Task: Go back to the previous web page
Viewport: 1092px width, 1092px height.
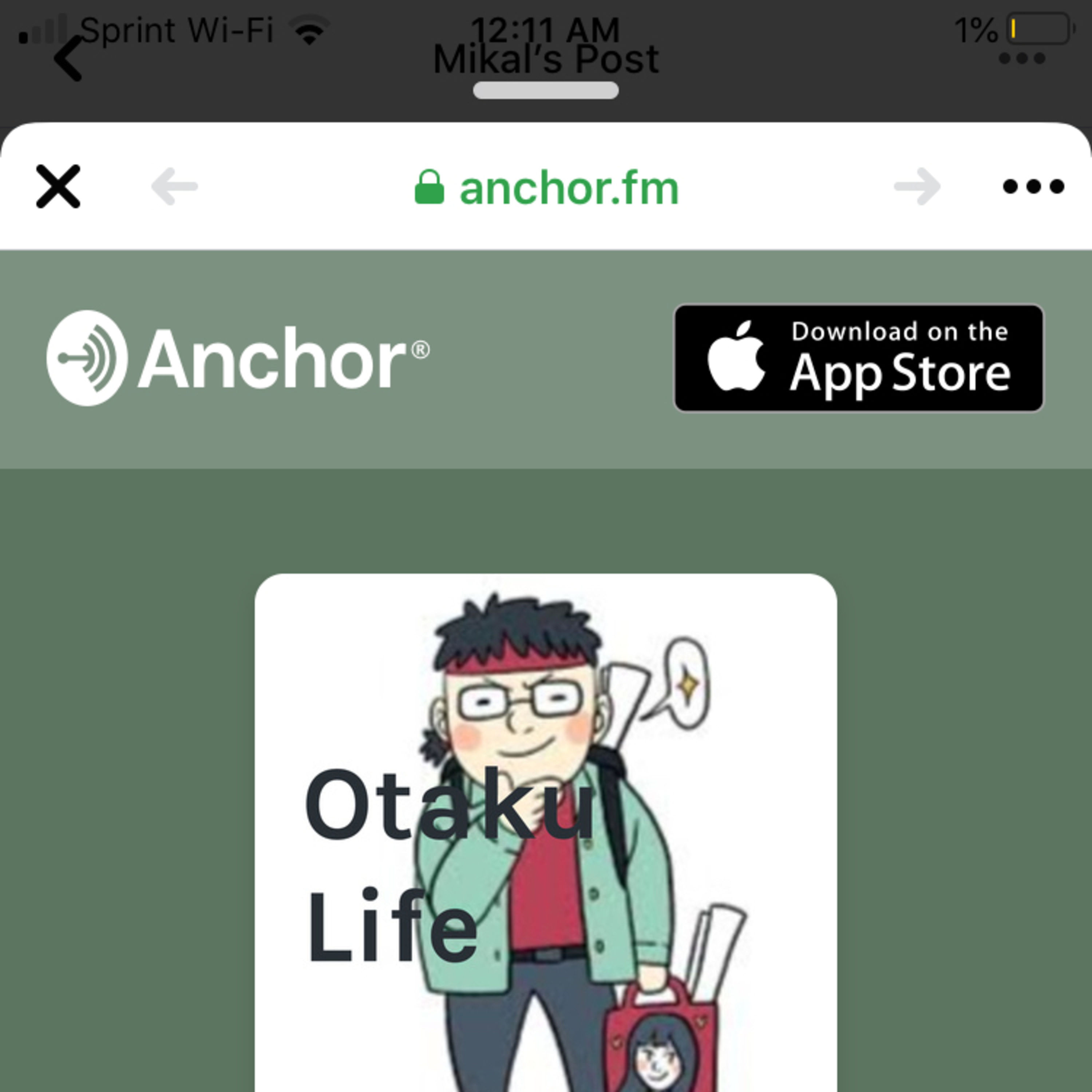Action: tap(175, 186)
